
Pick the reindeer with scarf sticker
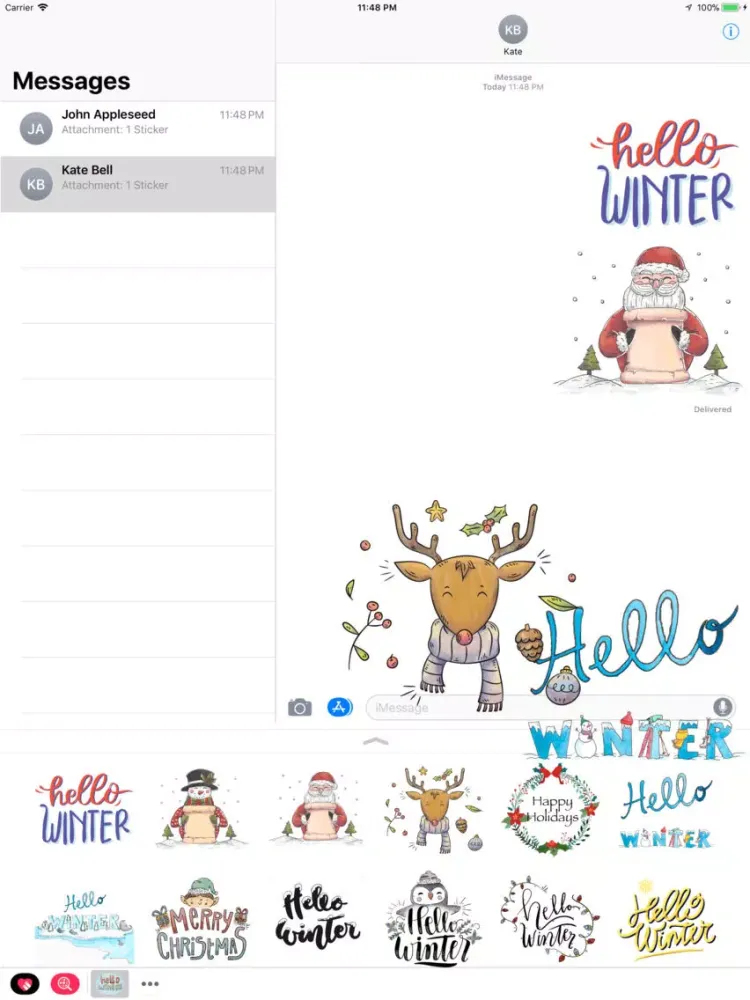click(x=433, y=808)
